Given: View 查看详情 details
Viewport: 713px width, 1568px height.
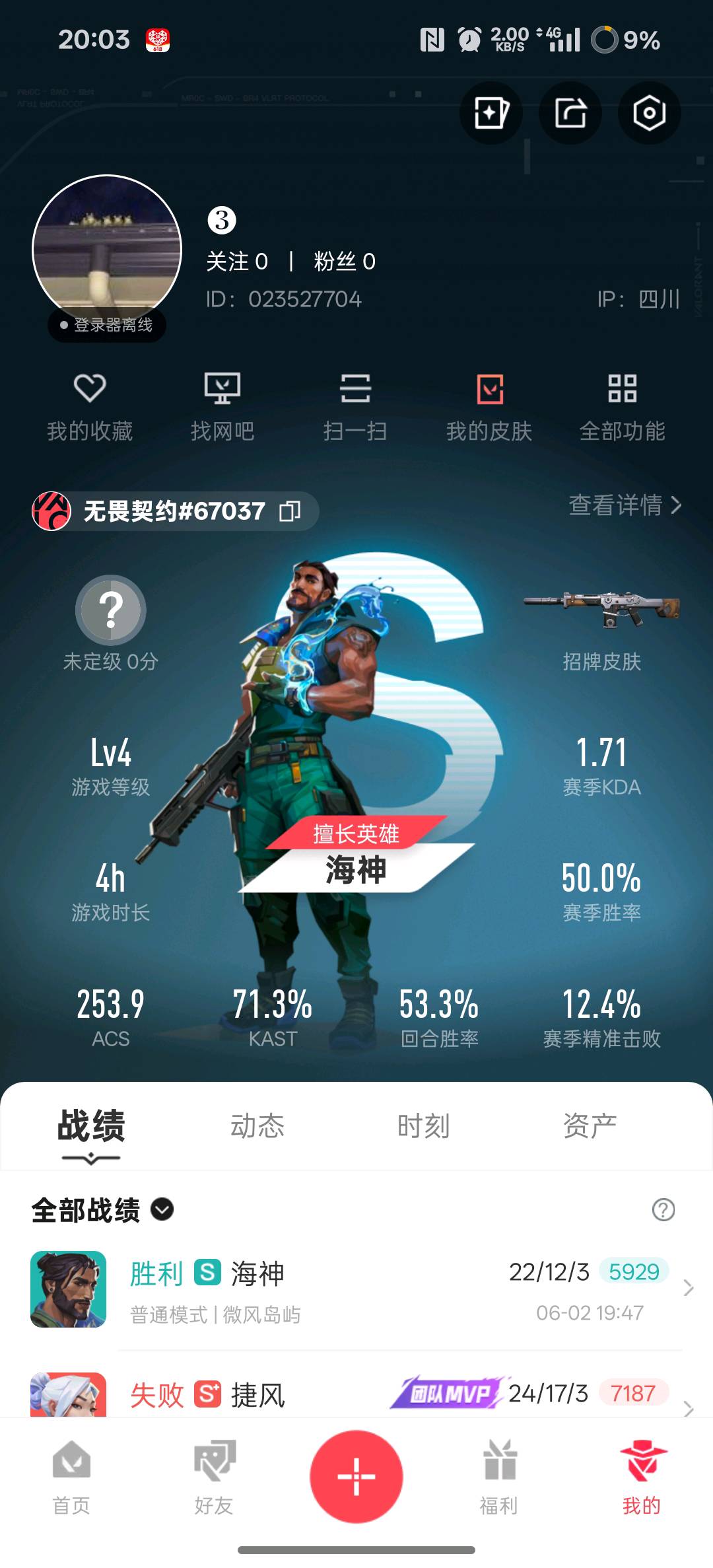Looking at the screenshot, I should tap(625, 505).
